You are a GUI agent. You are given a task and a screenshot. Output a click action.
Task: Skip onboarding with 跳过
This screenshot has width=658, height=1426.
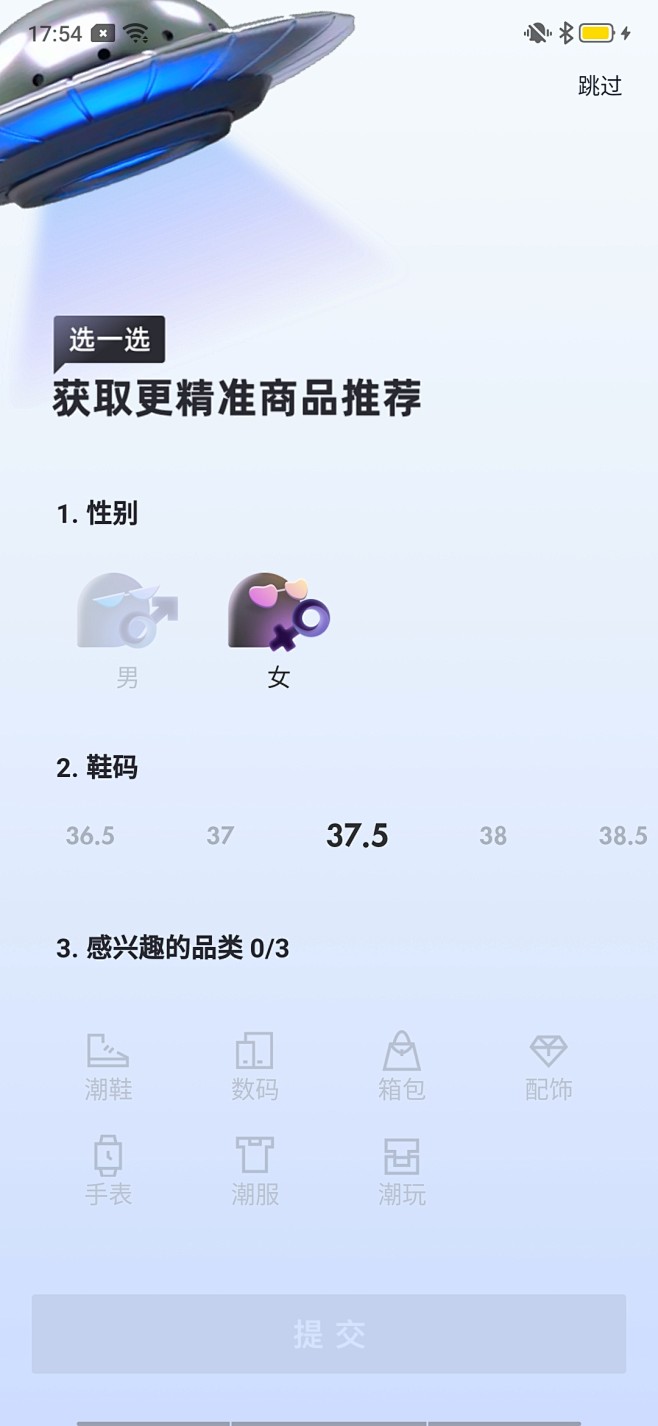pyautogui.click(x=600, y=86)
